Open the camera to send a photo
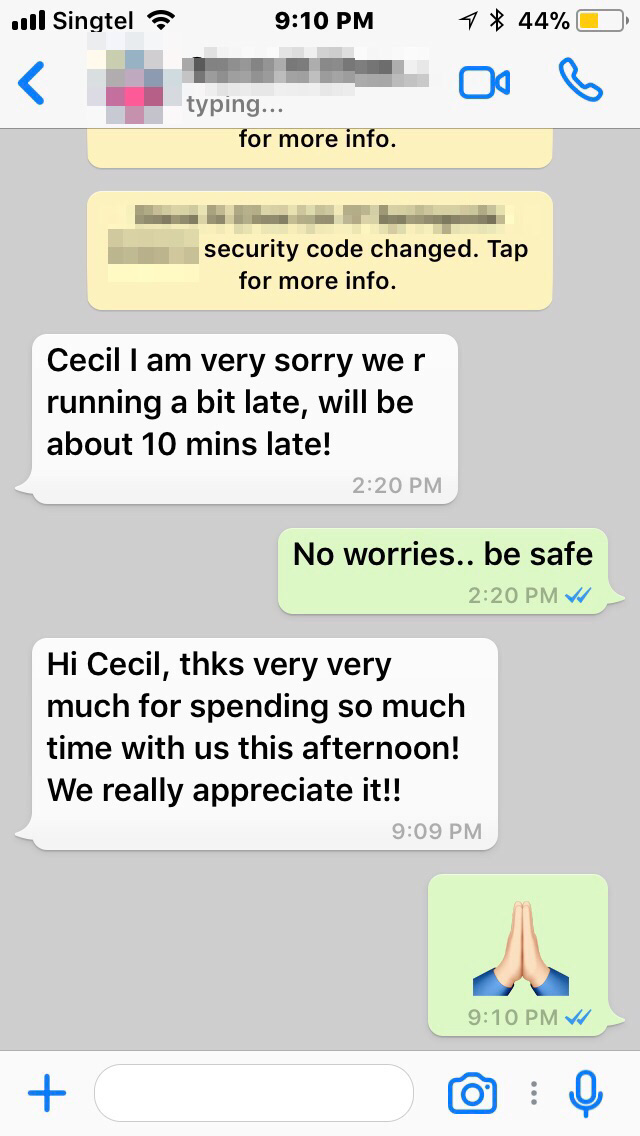The image size is (640, 1136). pos(472,1093)
